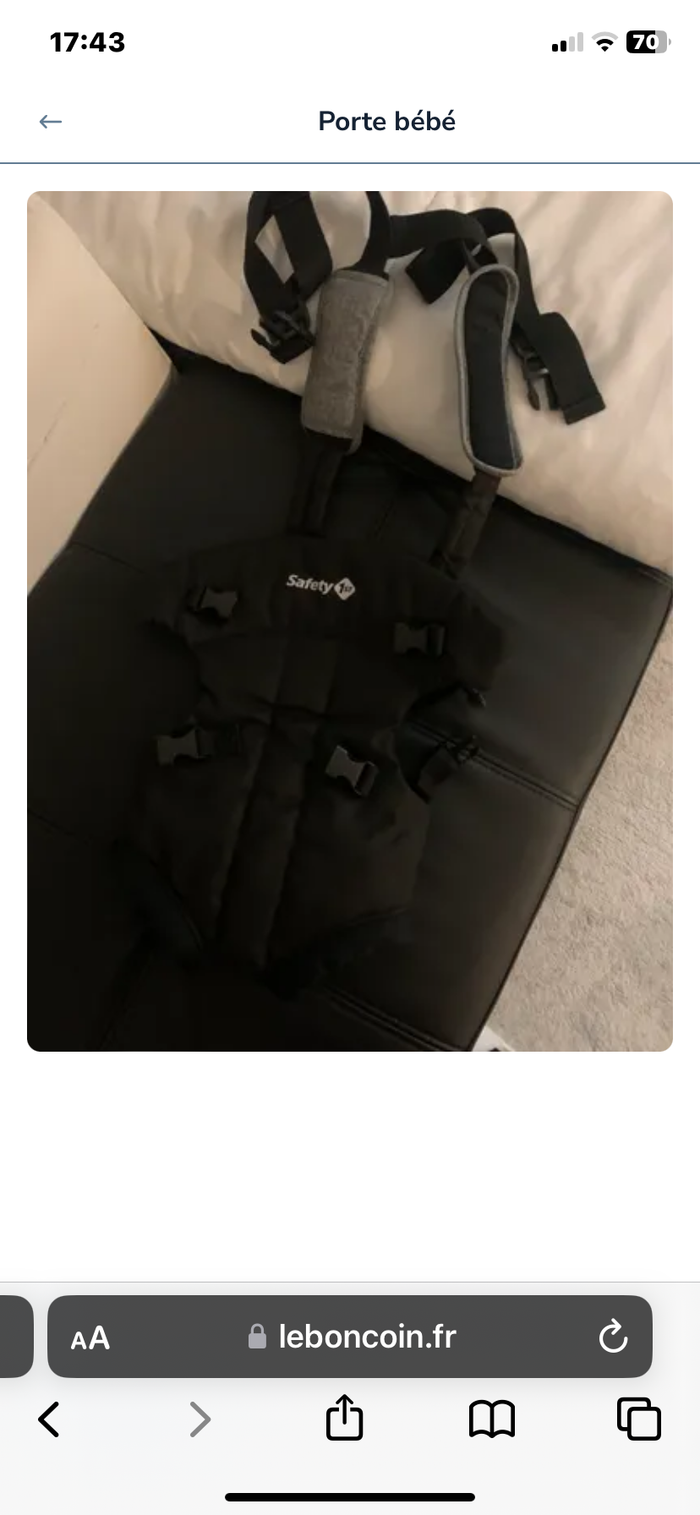Image resolution: width=700 pixels, height=1515 pixels.
Task: Open Safari bookmarks
Action: (x=491, y=1419)
